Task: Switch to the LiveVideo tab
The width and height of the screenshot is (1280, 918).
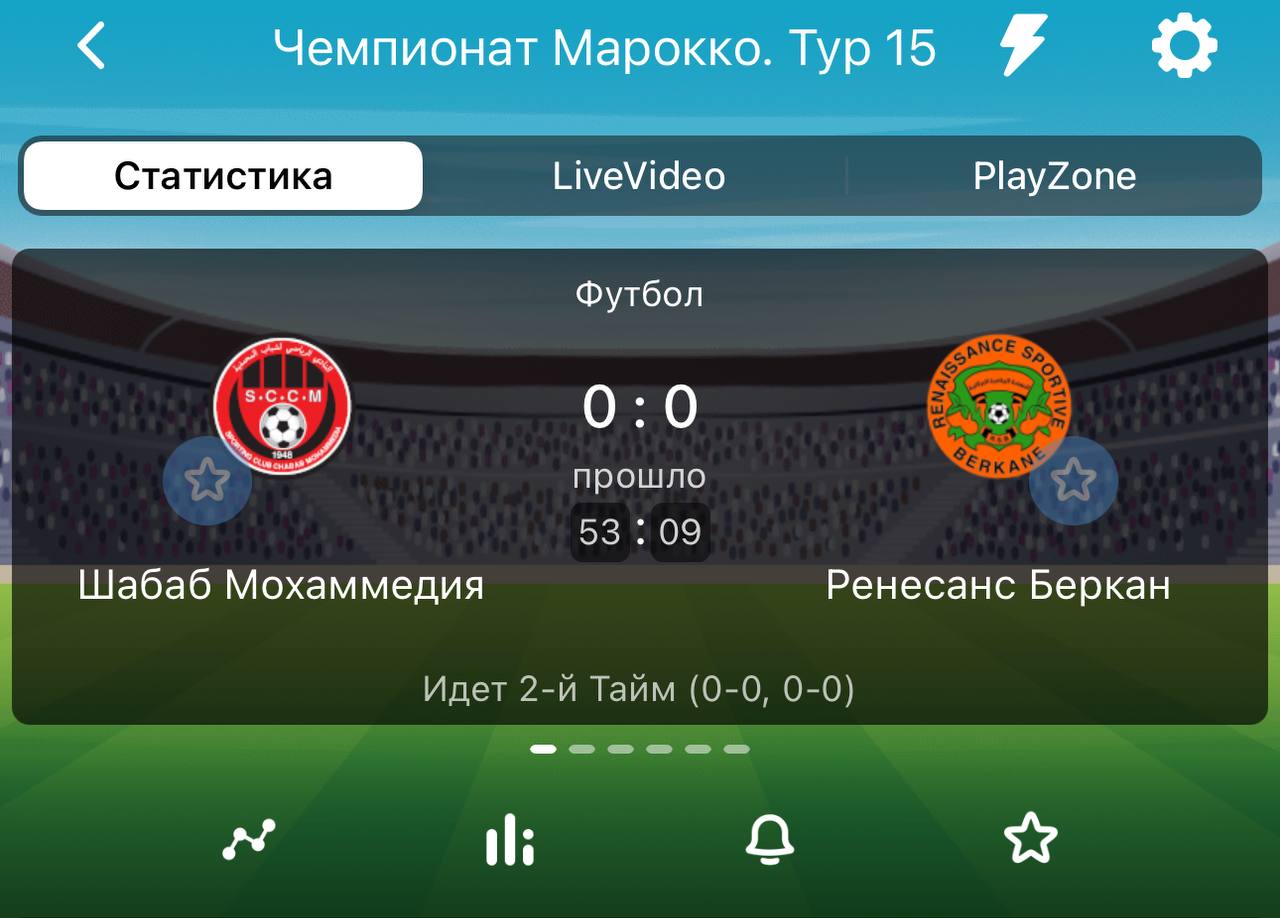Action: click(x=639, y=176)
